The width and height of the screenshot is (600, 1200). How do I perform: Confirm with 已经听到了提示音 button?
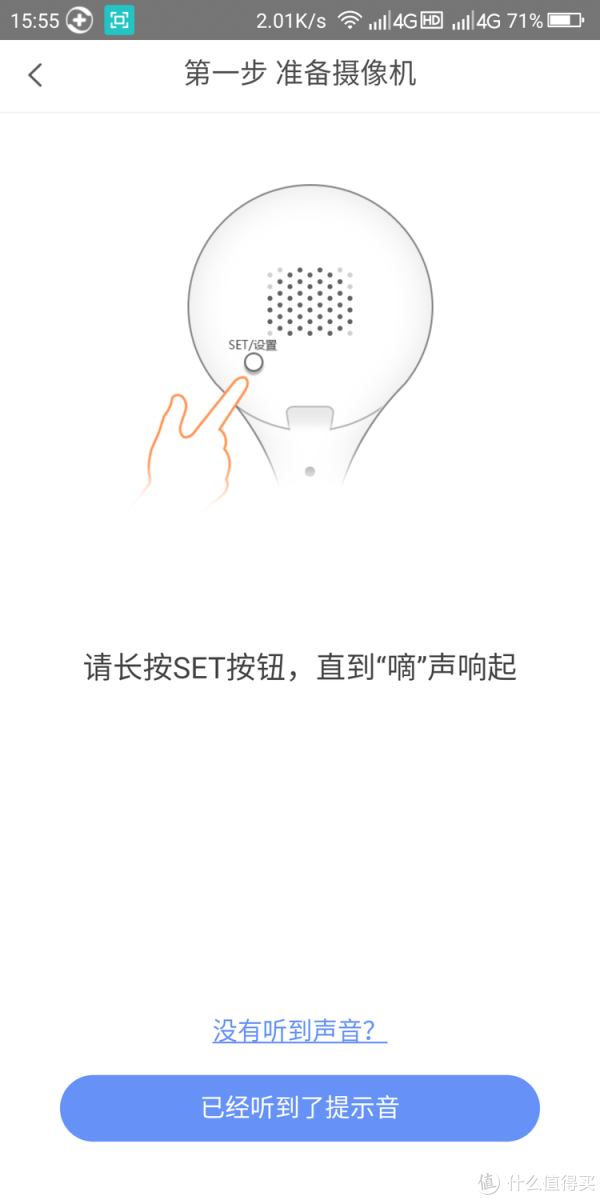[300, 1108]
